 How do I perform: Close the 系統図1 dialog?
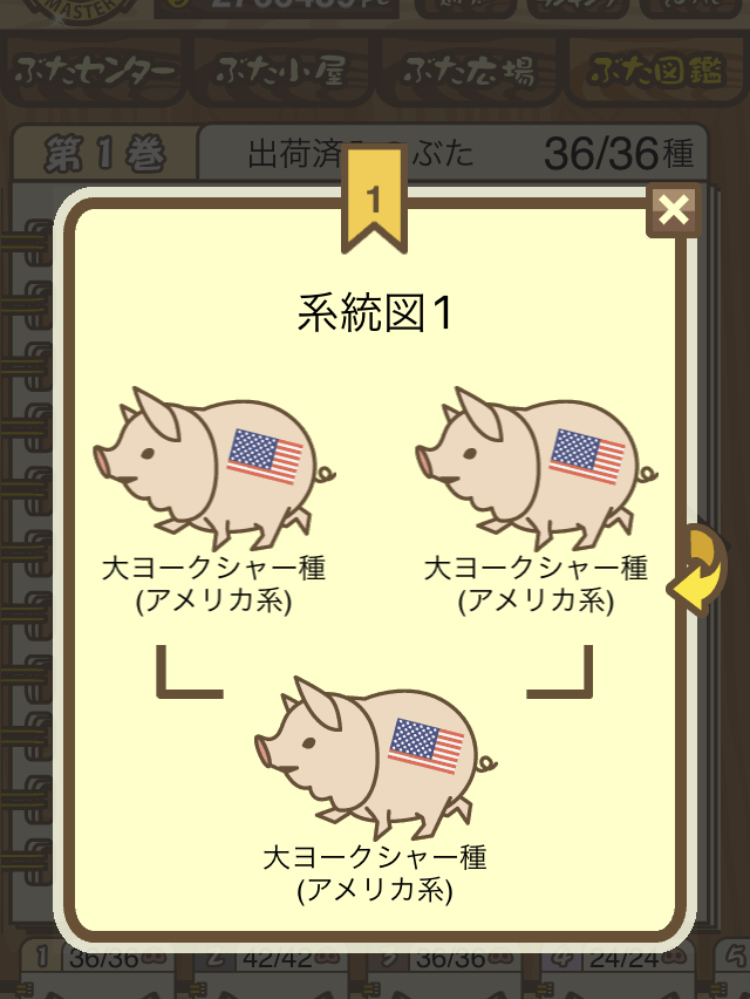[675, 211]
